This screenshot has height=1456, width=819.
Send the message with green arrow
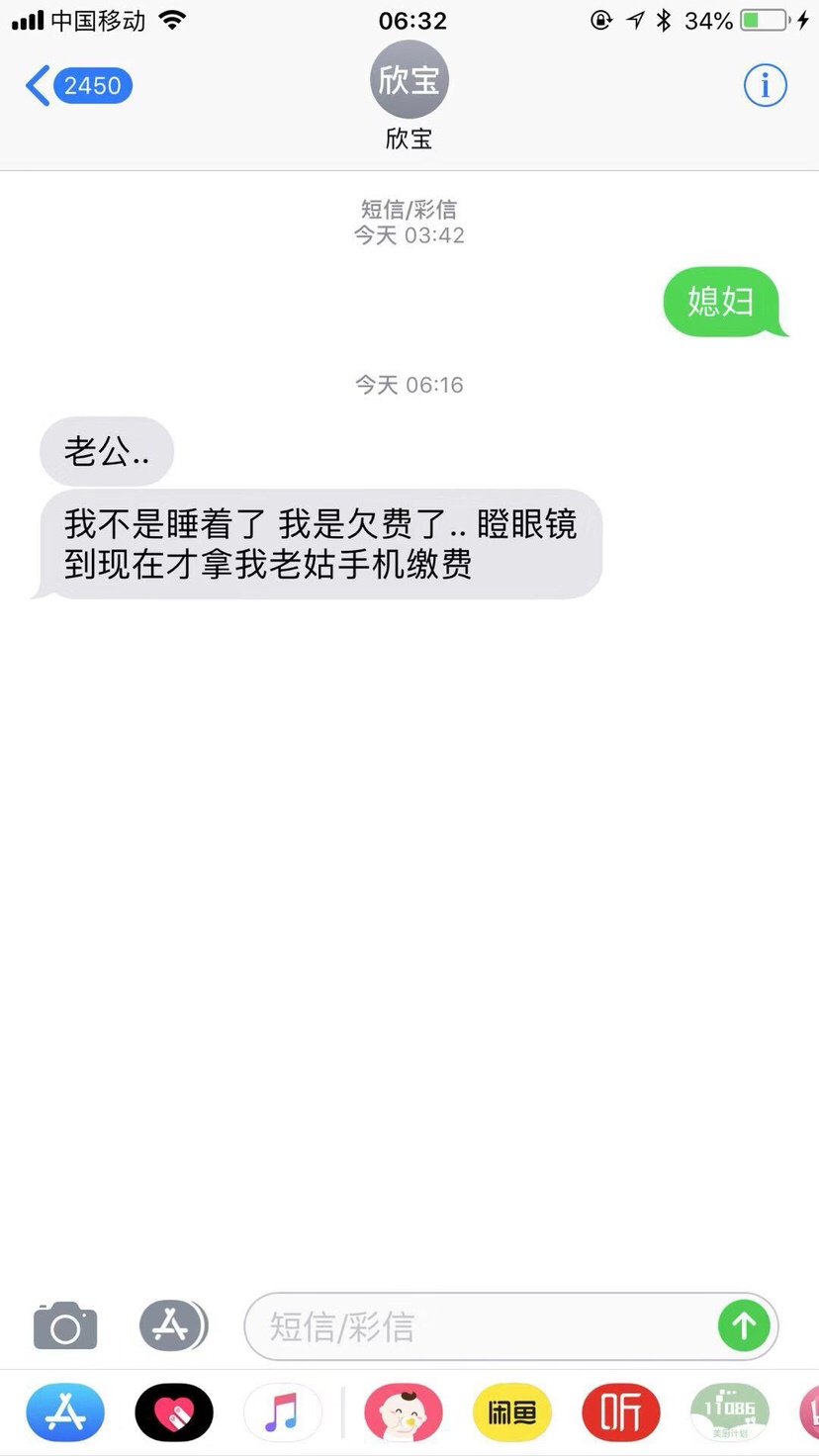[744, 1326]
